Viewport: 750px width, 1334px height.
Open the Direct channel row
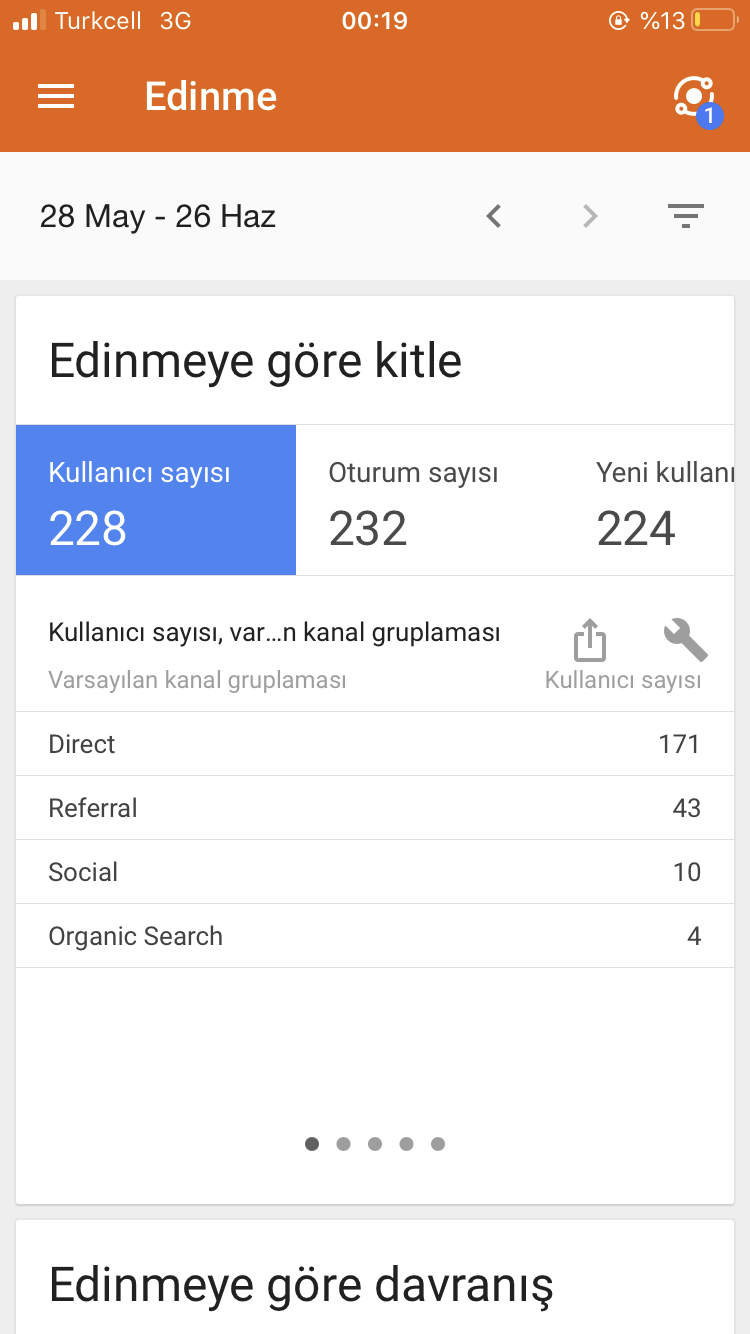point(375,744)
